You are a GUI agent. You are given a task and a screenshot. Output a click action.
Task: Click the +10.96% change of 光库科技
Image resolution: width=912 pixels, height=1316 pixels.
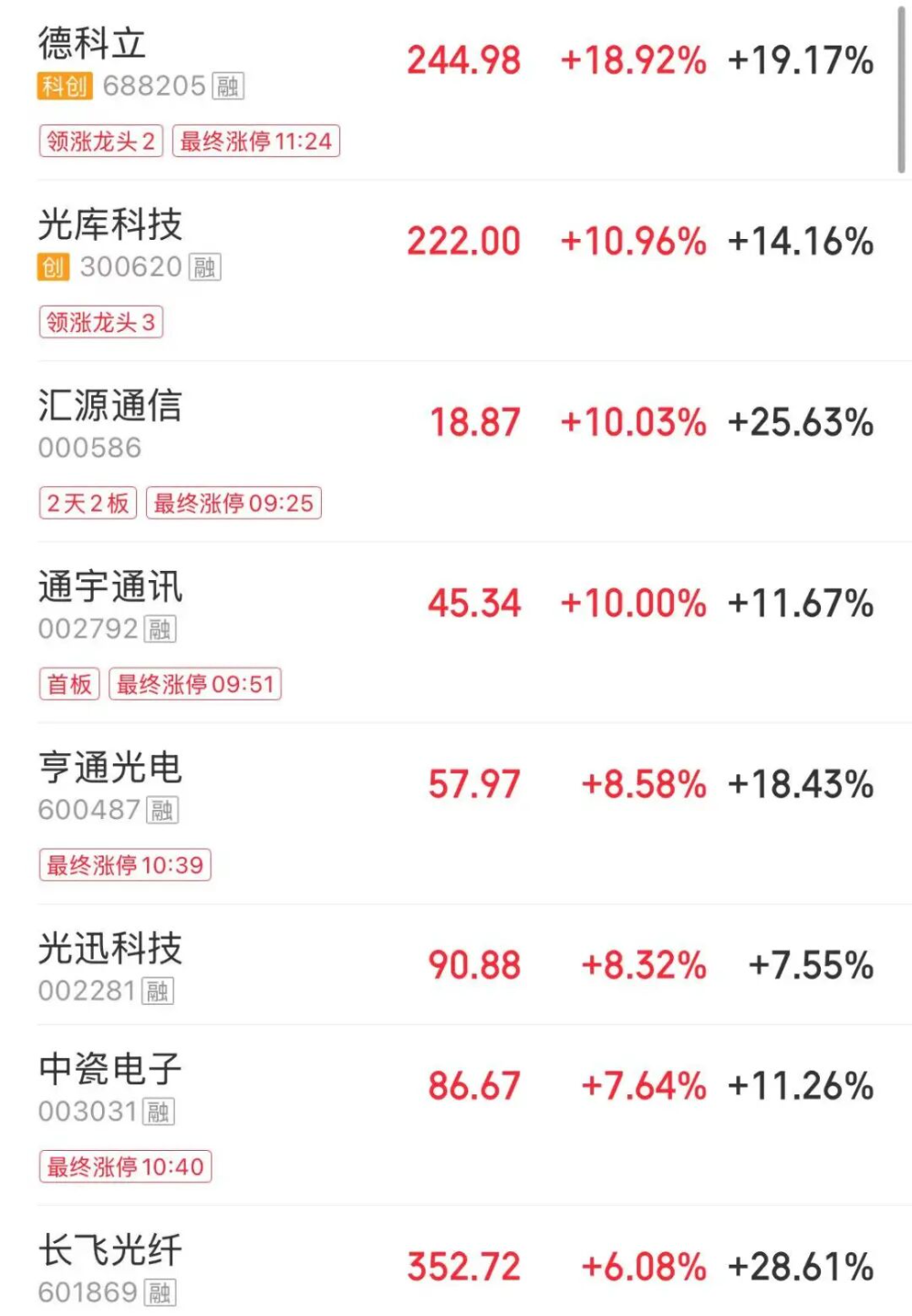tap(632, 242)
